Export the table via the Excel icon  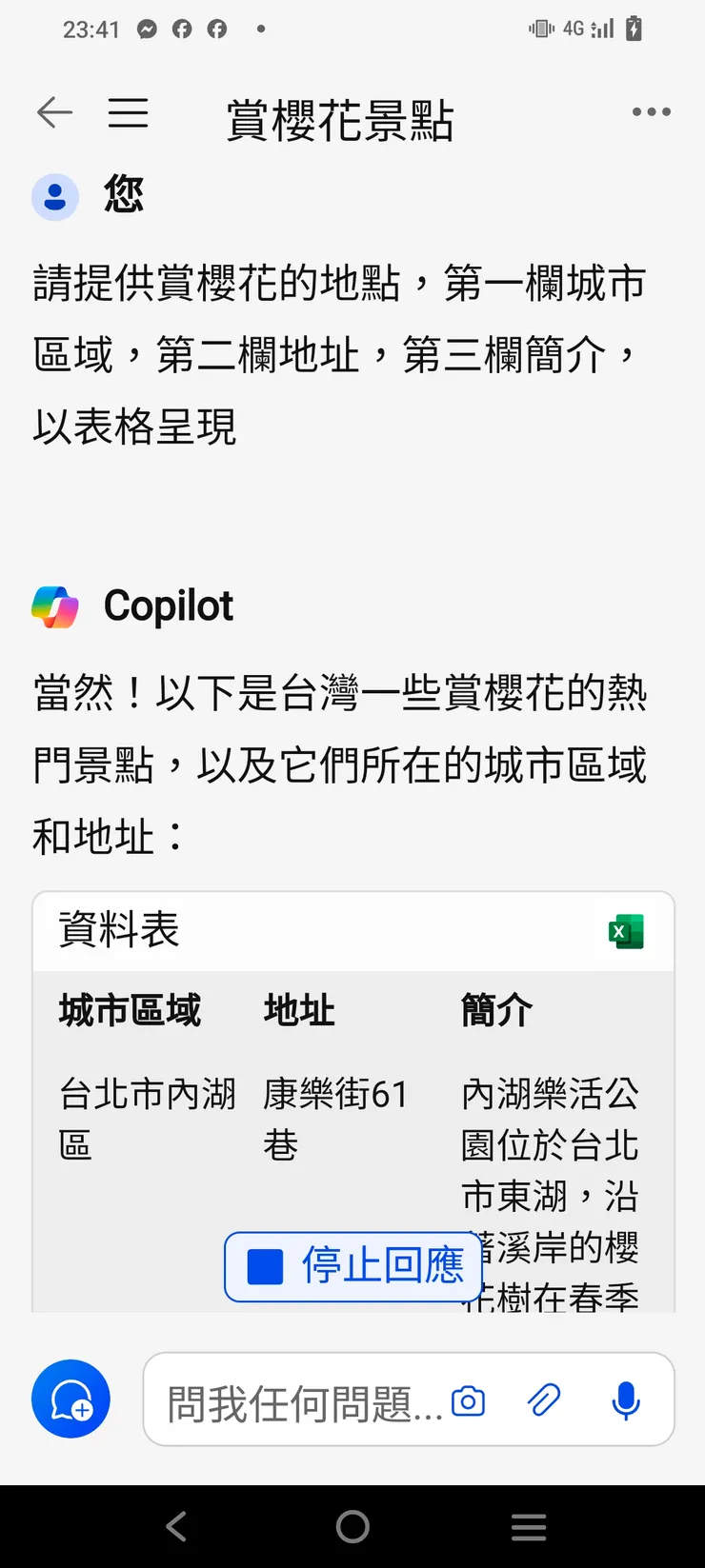pos(627,931)
